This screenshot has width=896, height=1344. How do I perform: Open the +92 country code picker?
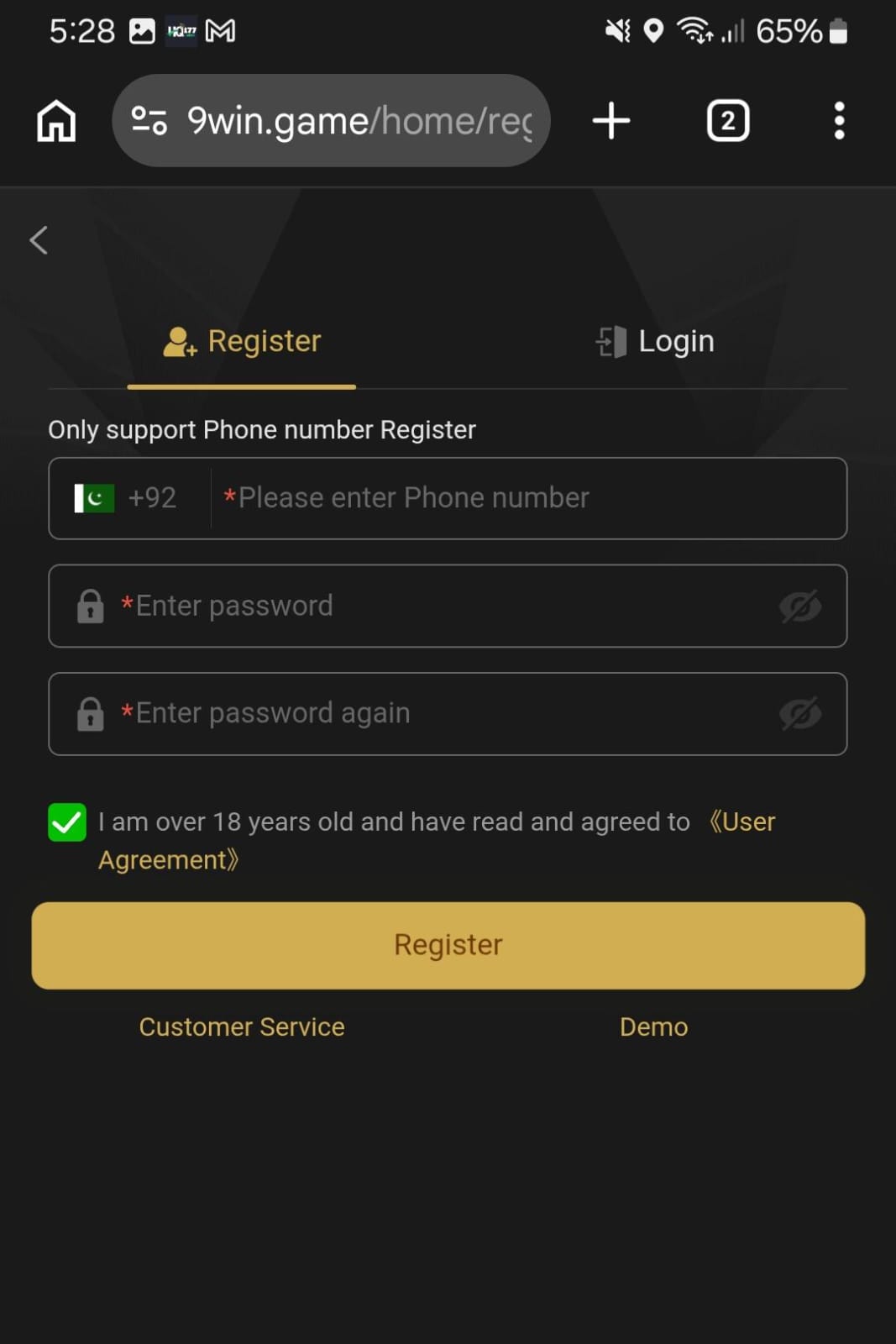pyautogui.click(x=126, y=498)
